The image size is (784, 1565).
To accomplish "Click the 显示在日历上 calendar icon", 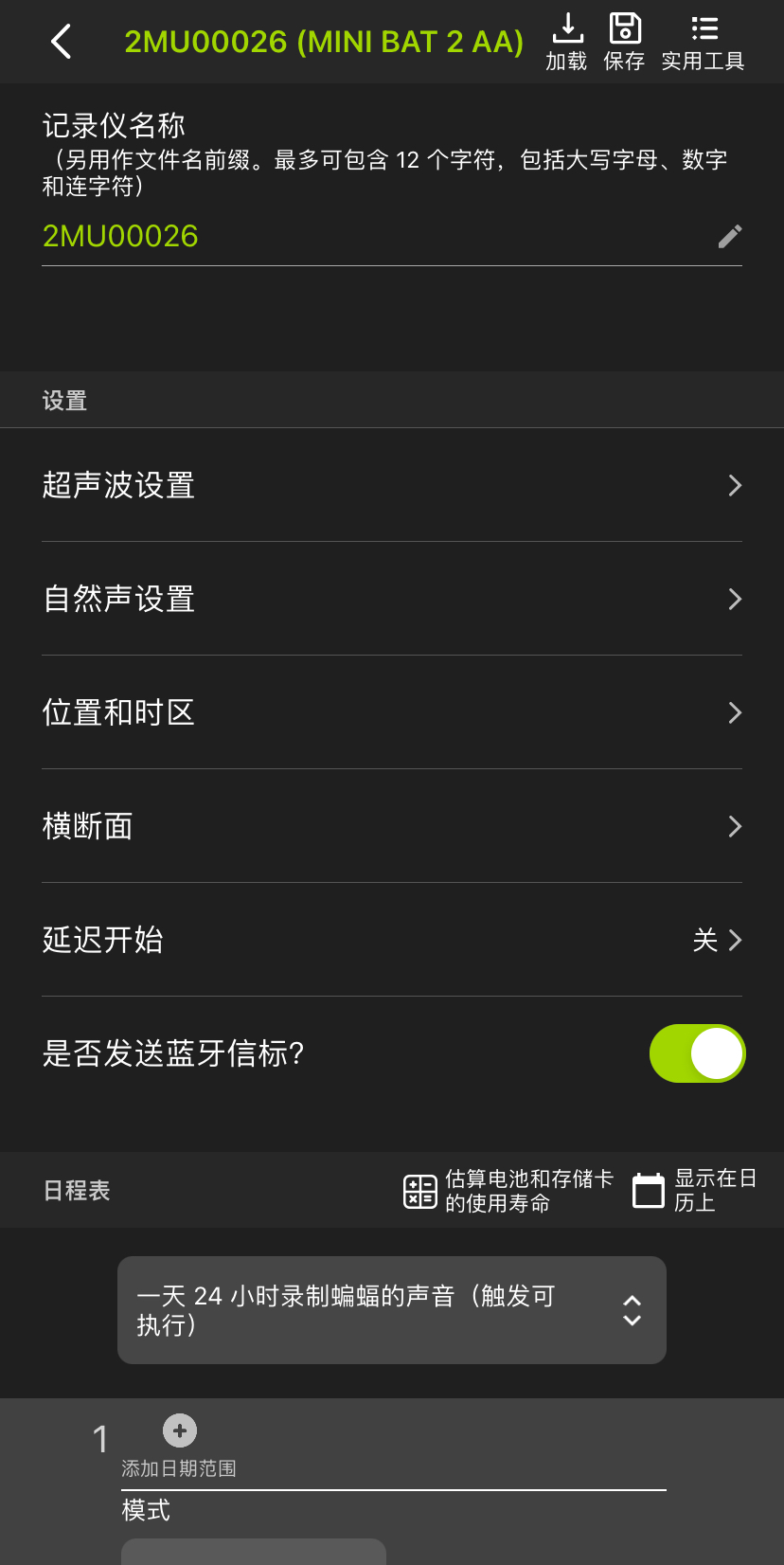I will (648, 1190).
